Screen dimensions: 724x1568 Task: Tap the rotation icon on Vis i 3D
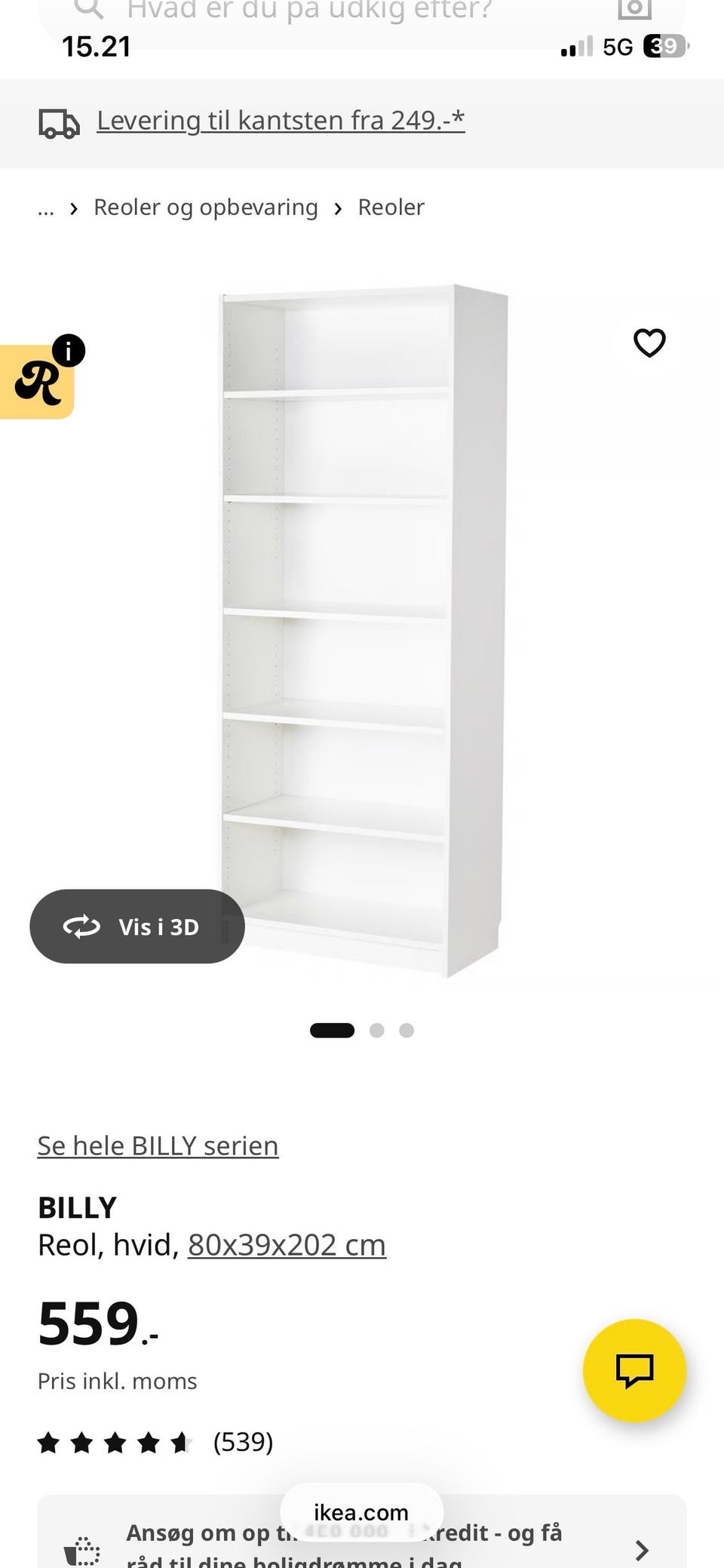pos(83,927)
